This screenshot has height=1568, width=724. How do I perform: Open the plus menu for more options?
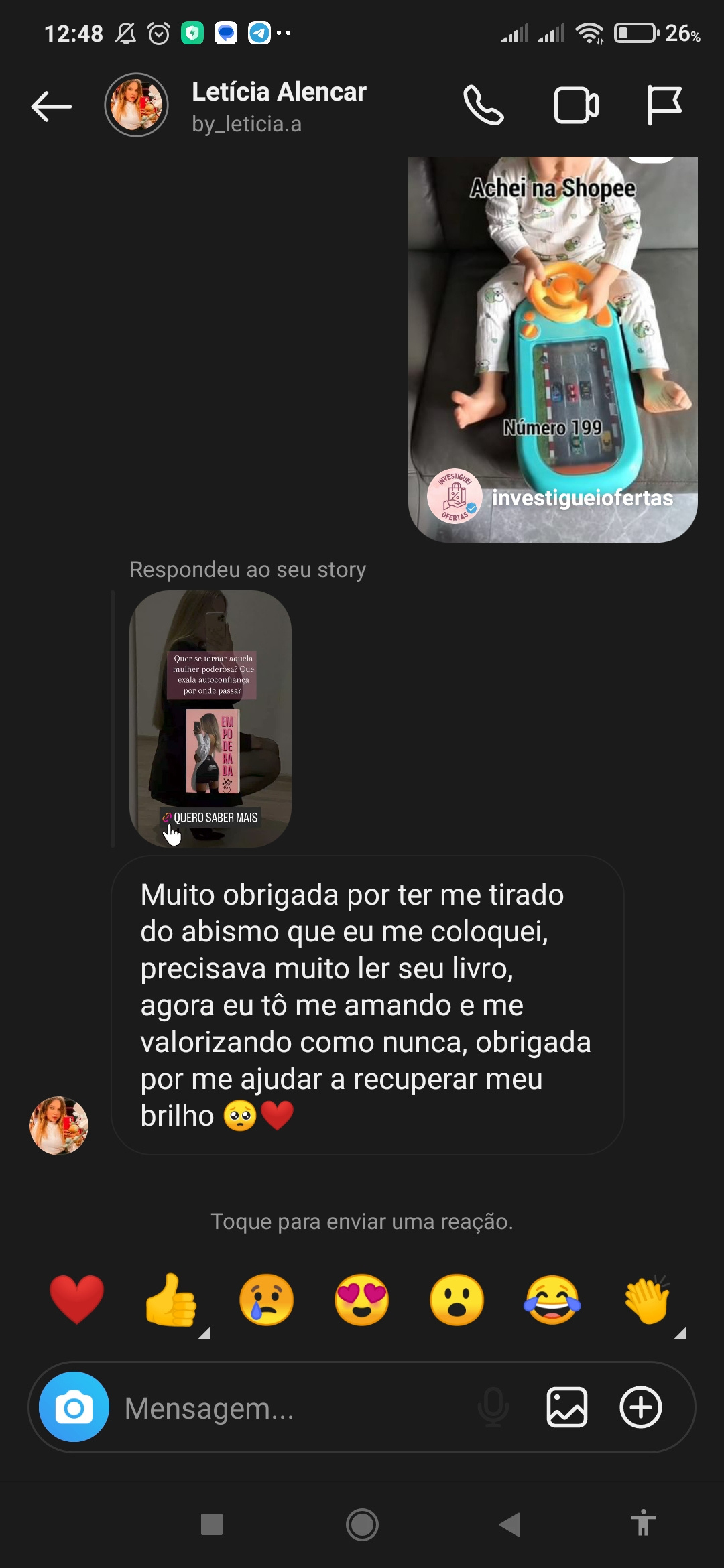[x=641, y=1407]
